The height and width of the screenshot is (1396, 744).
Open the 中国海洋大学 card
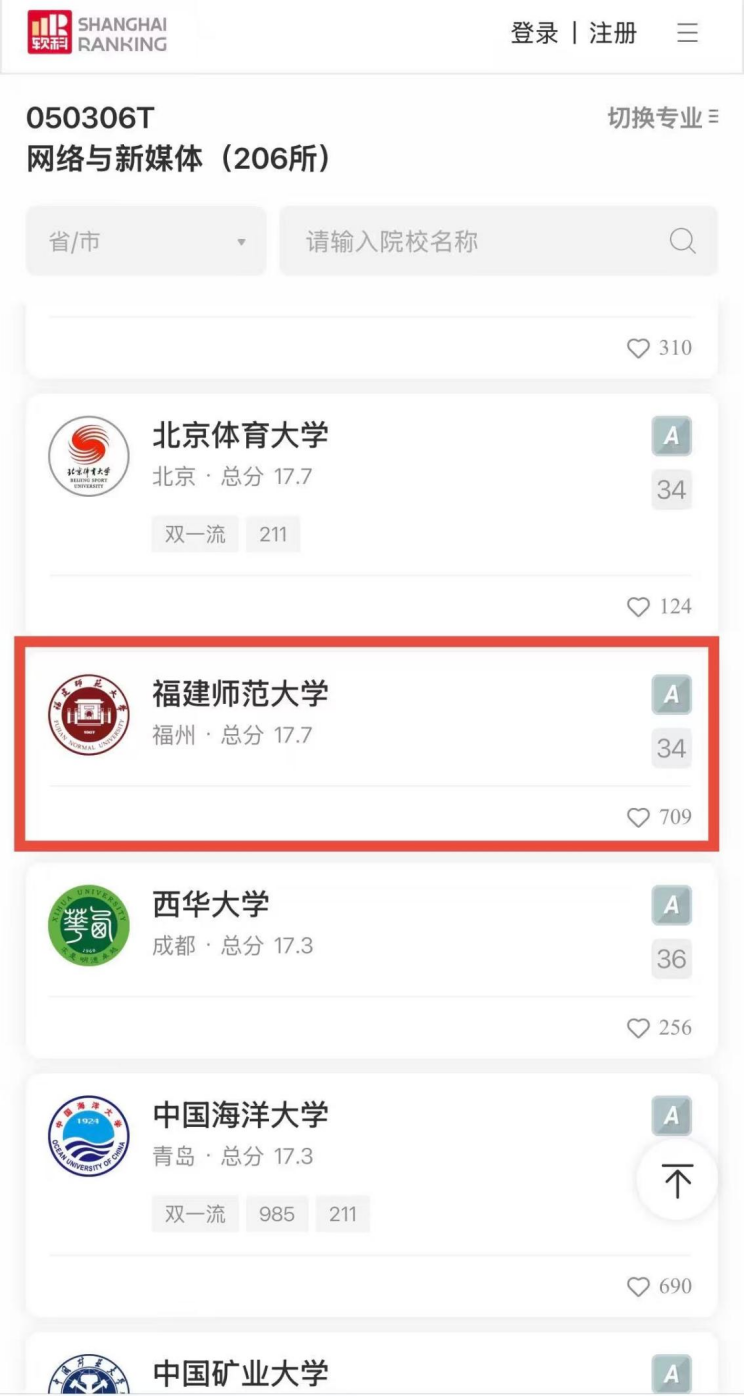240,1114
